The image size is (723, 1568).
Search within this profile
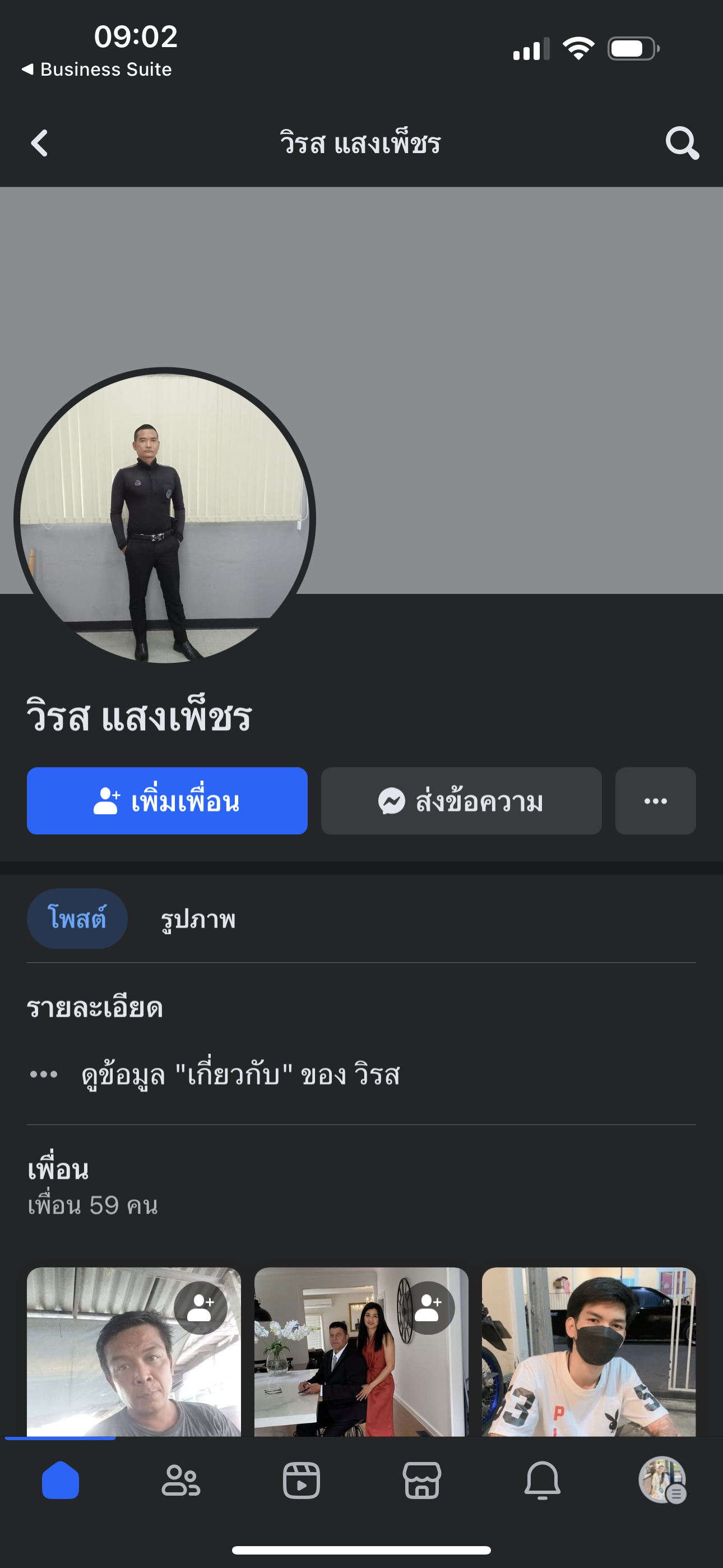[682, 144]
